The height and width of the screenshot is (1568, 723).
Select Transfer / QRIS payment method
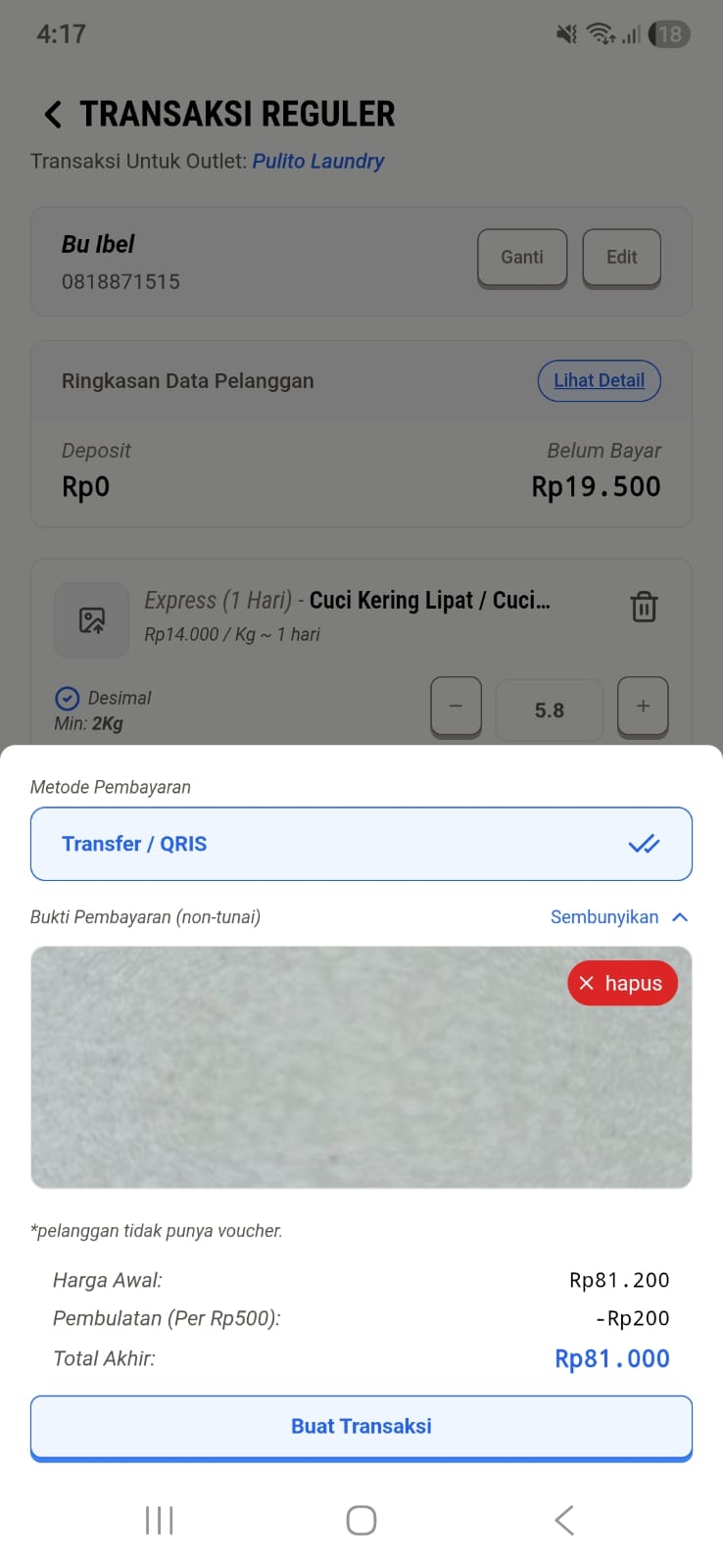361,844
